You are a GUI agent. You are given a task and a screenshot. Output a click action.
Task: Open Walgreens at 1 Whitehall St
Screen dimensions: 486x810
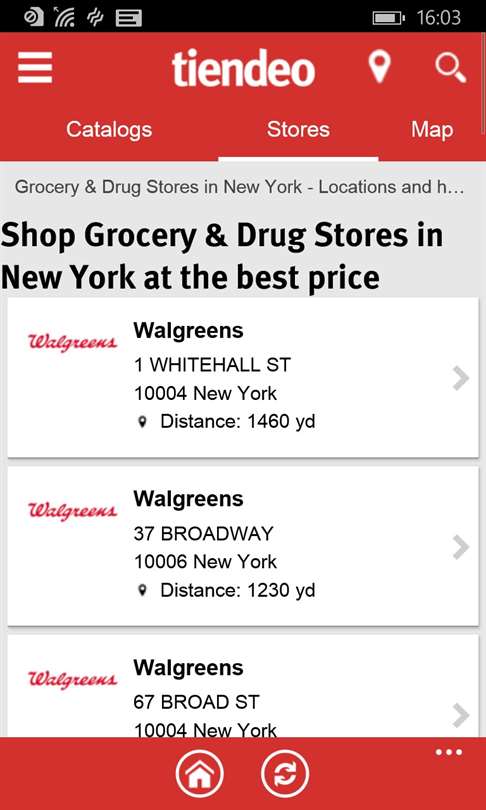pos(243,377)
